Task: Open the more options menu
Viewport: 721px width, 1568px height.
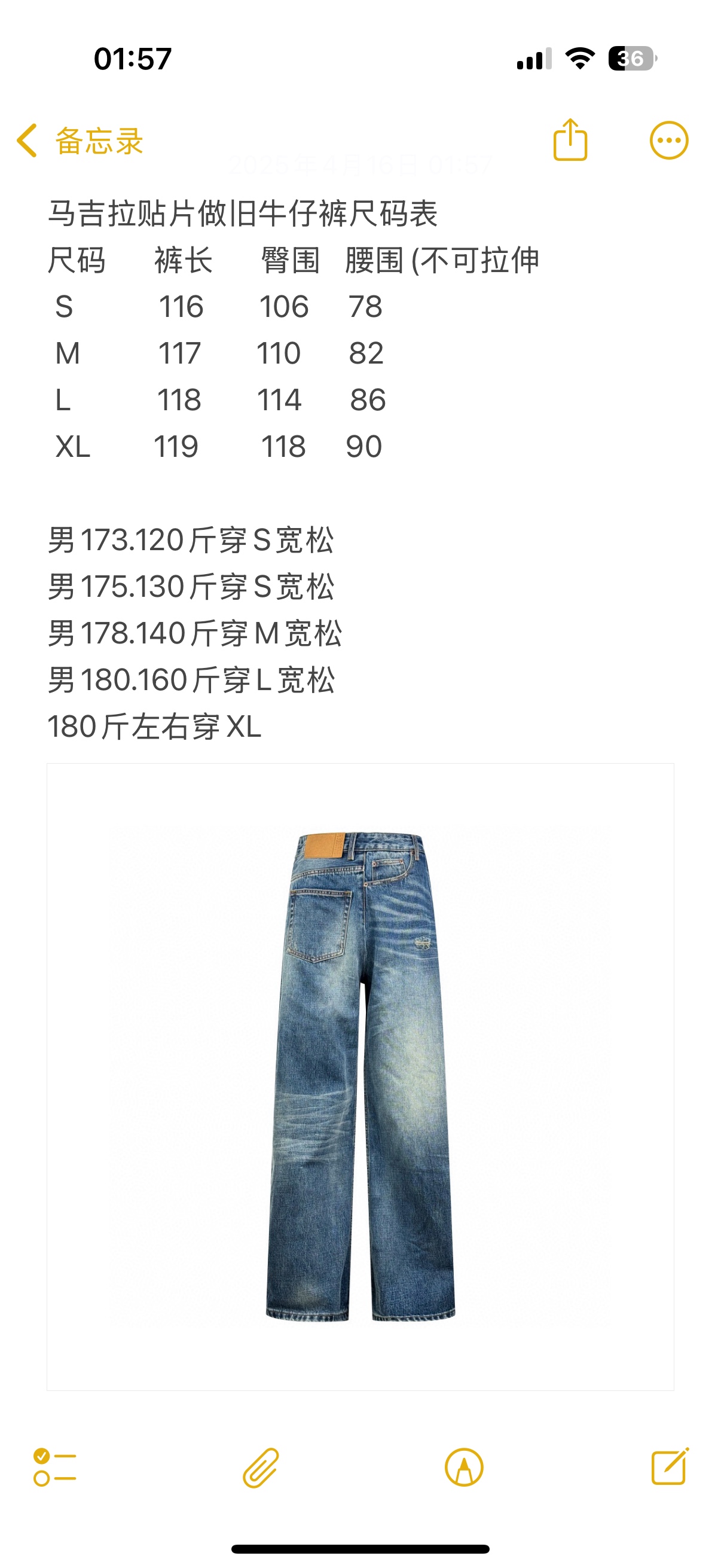Action: pyautogui.click(x=668, y=141)
